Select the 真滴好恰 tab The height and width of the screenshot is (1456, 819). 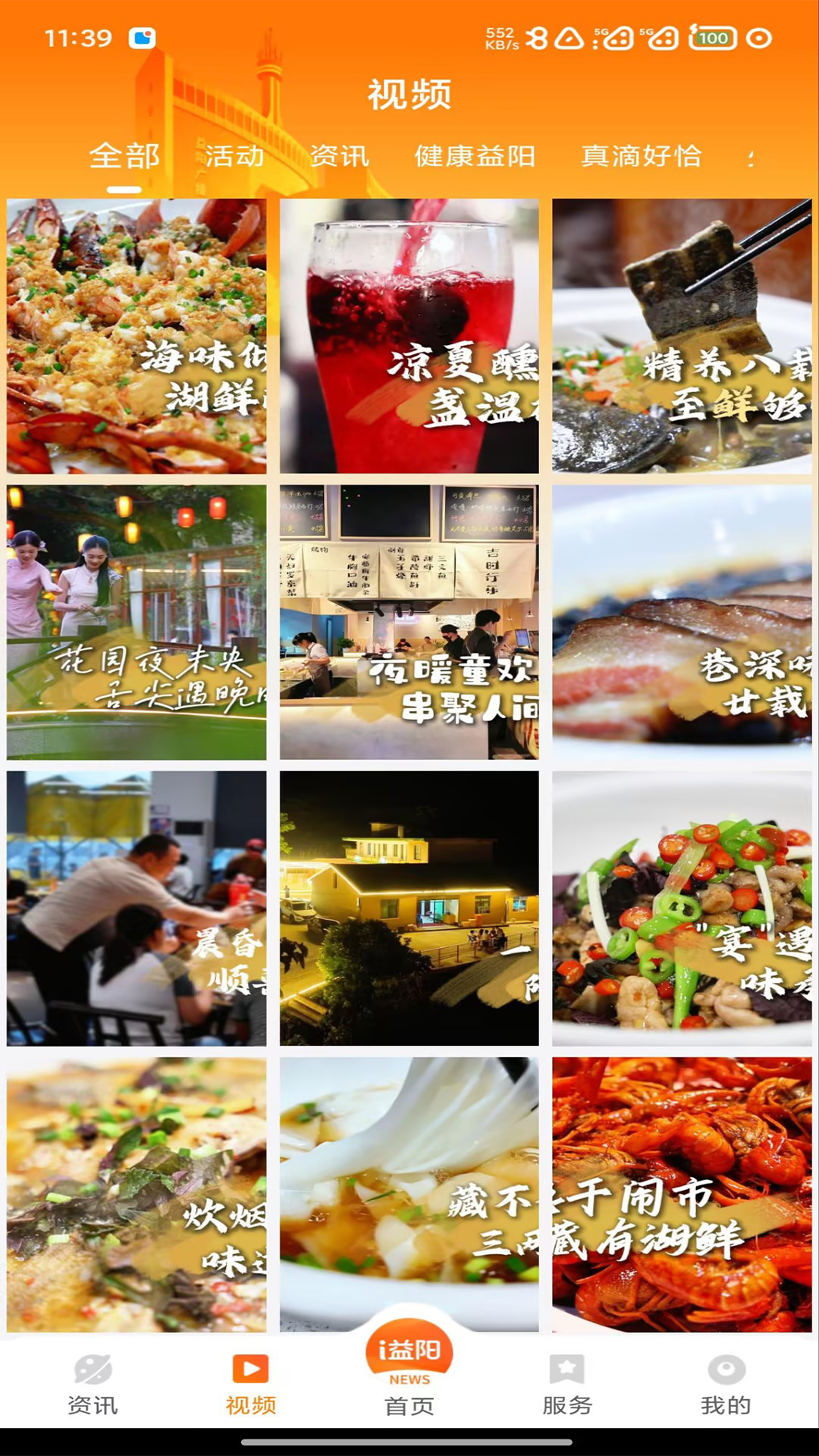640,158
